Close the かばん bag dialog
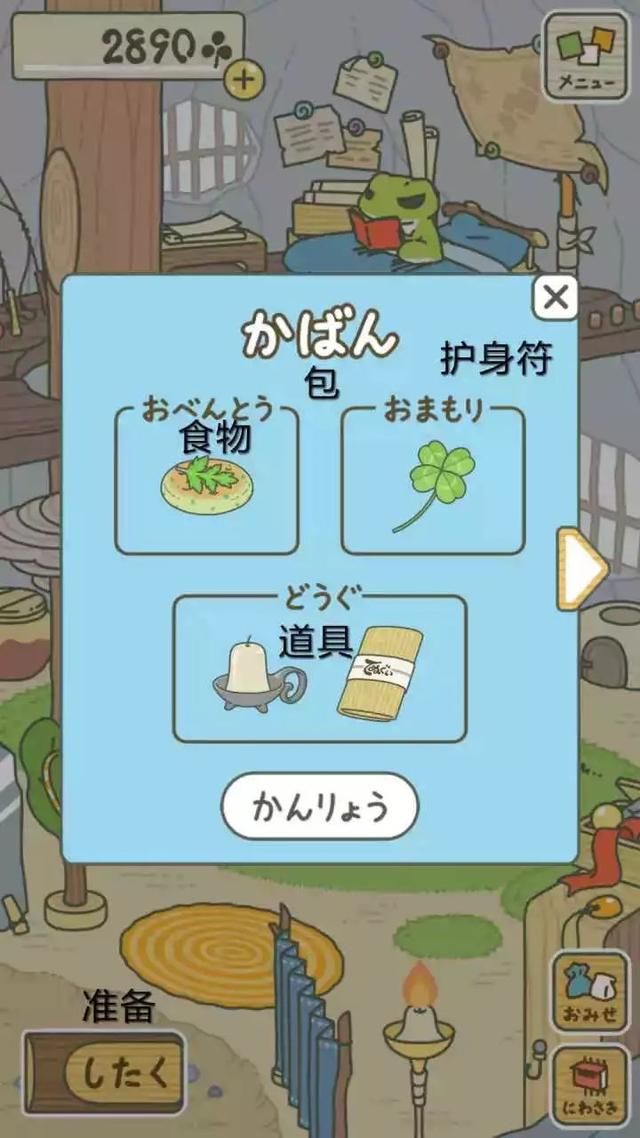This screenshot has width=640, height=1138. (555, 297)
